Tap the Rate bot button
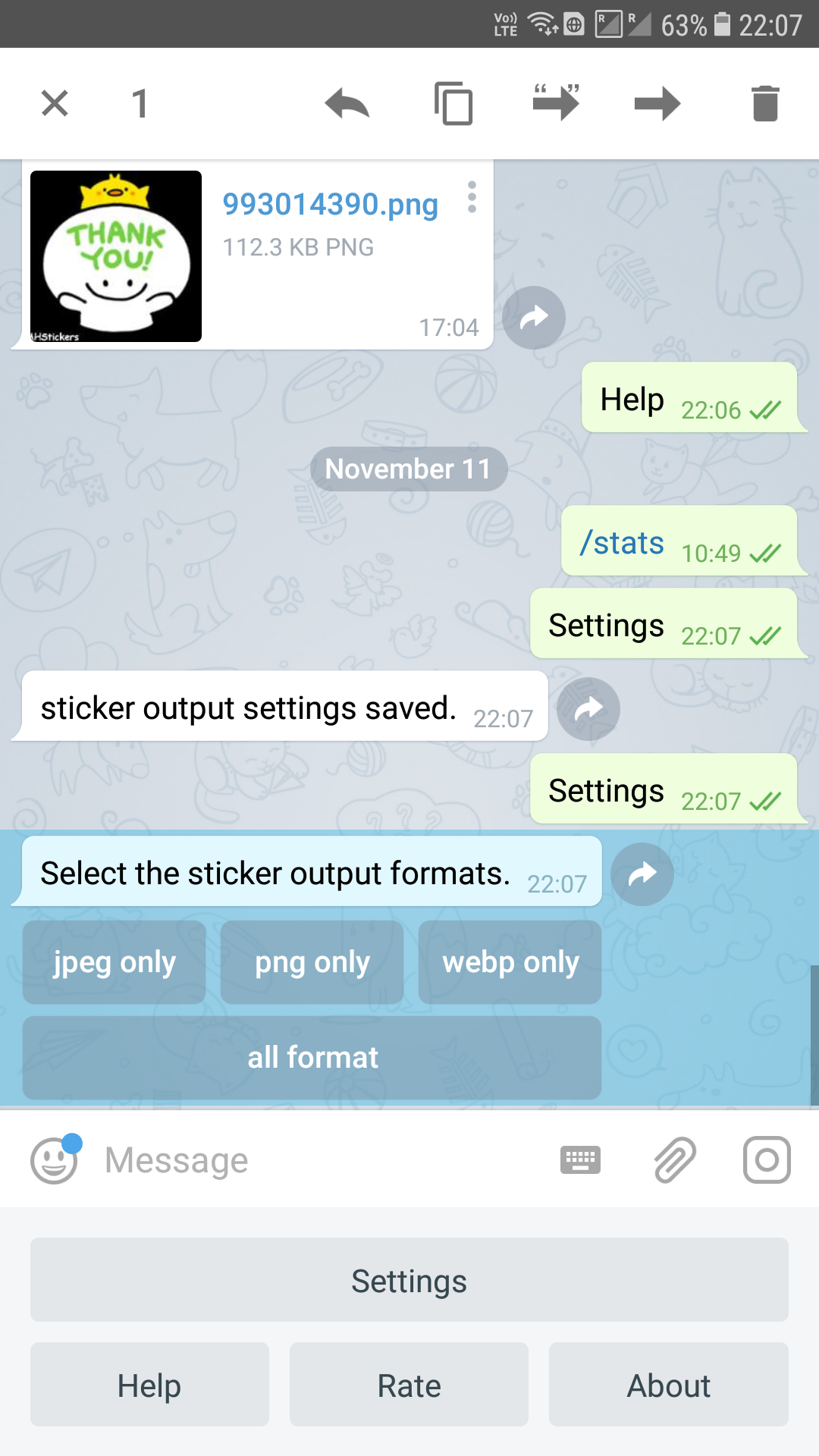Screen dimensions: 819x1456 (x=409, y=1385)
